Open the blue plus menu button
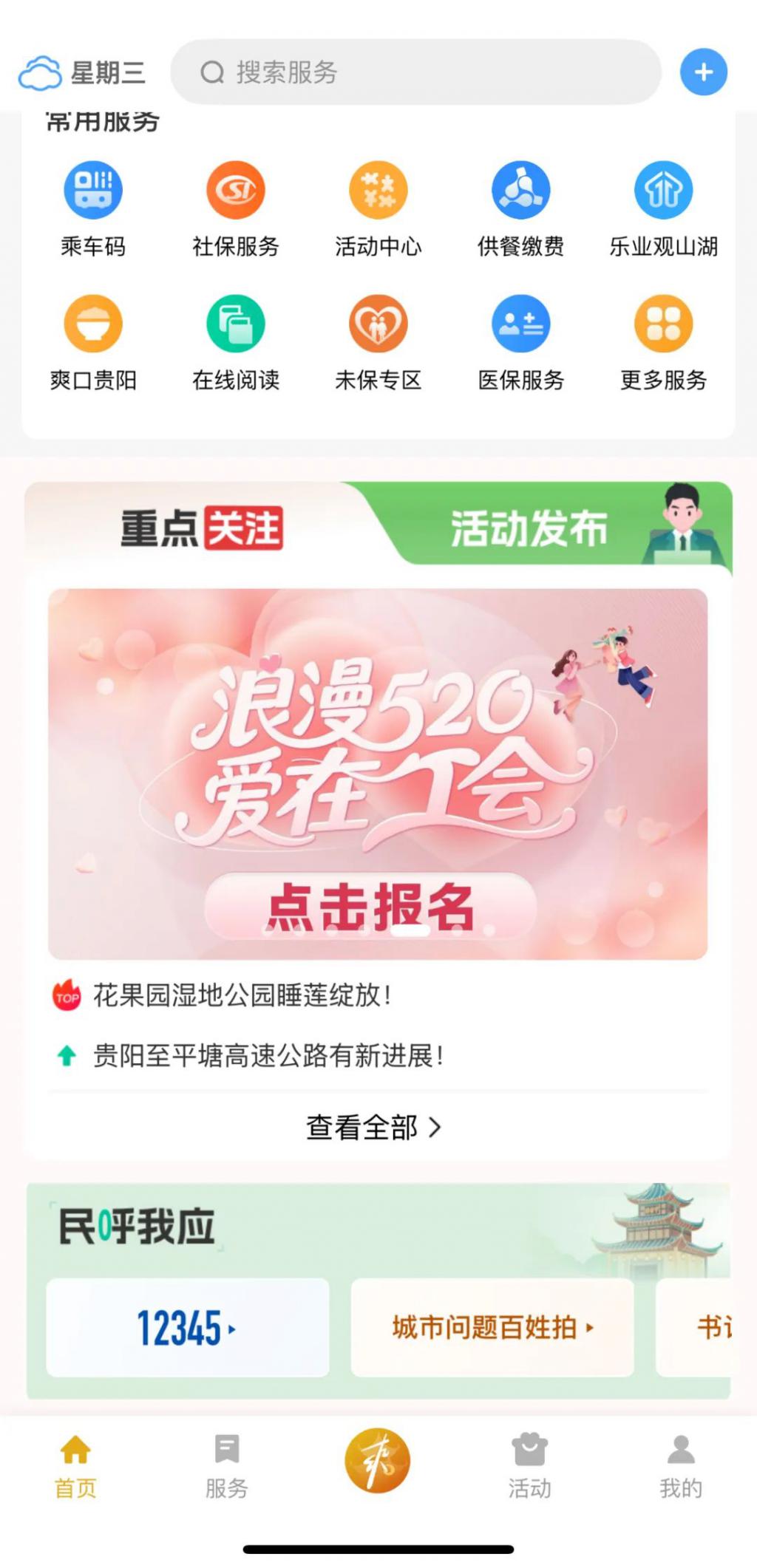This screenshot has height=1568, width=757. [703, 72]
